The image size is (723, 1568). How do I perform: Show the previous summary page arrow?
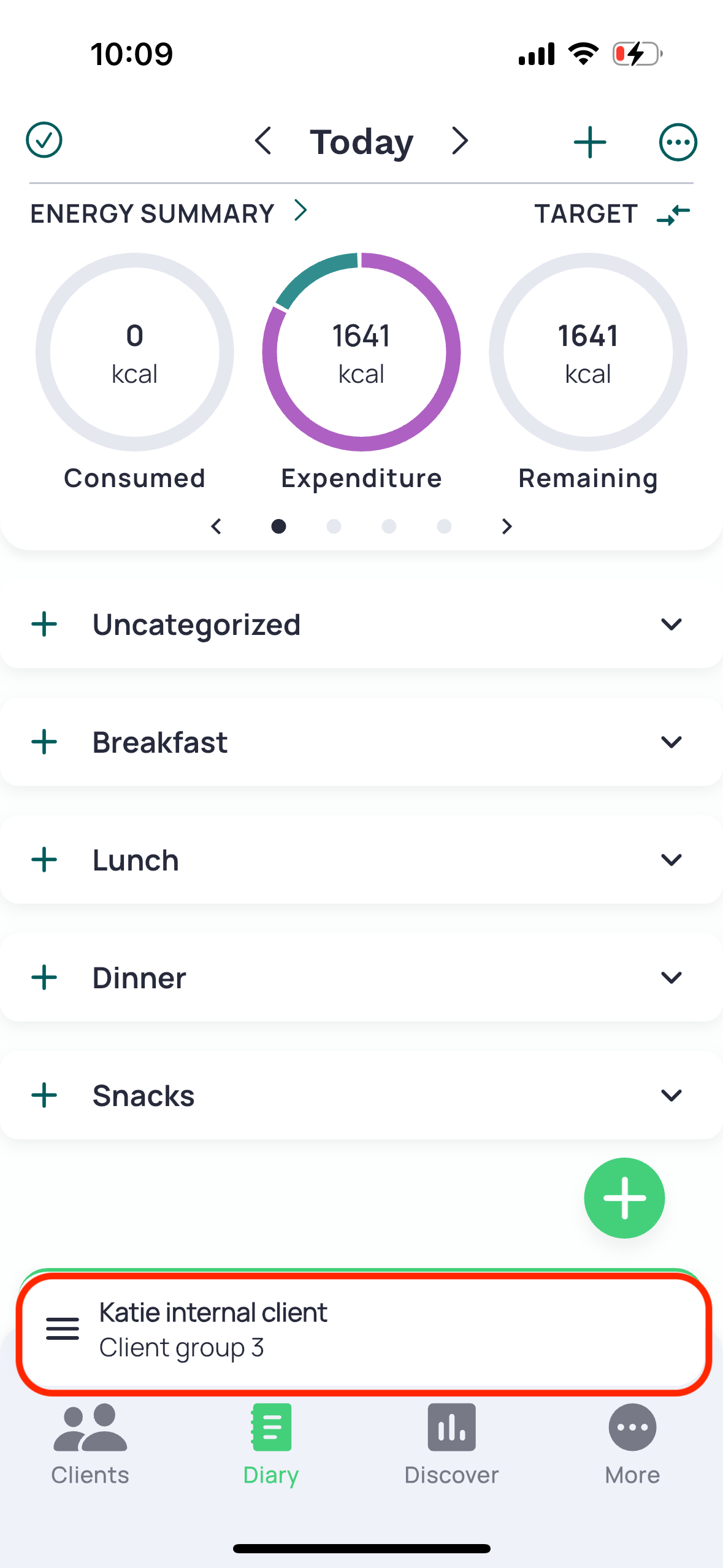coord(216,526)
